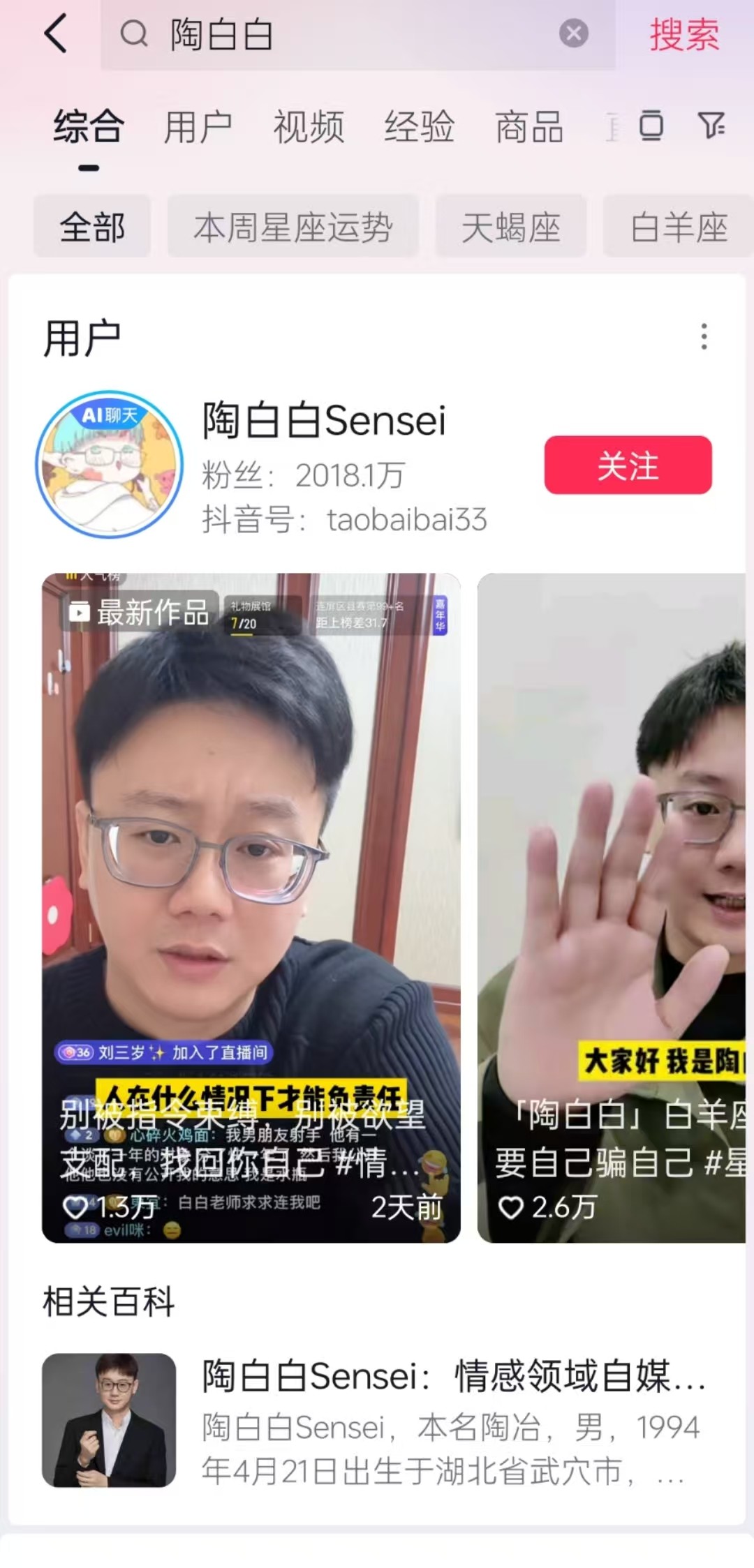Select the 天蝎座 chip
This screenshot has height=1568, width=754.
510,227
